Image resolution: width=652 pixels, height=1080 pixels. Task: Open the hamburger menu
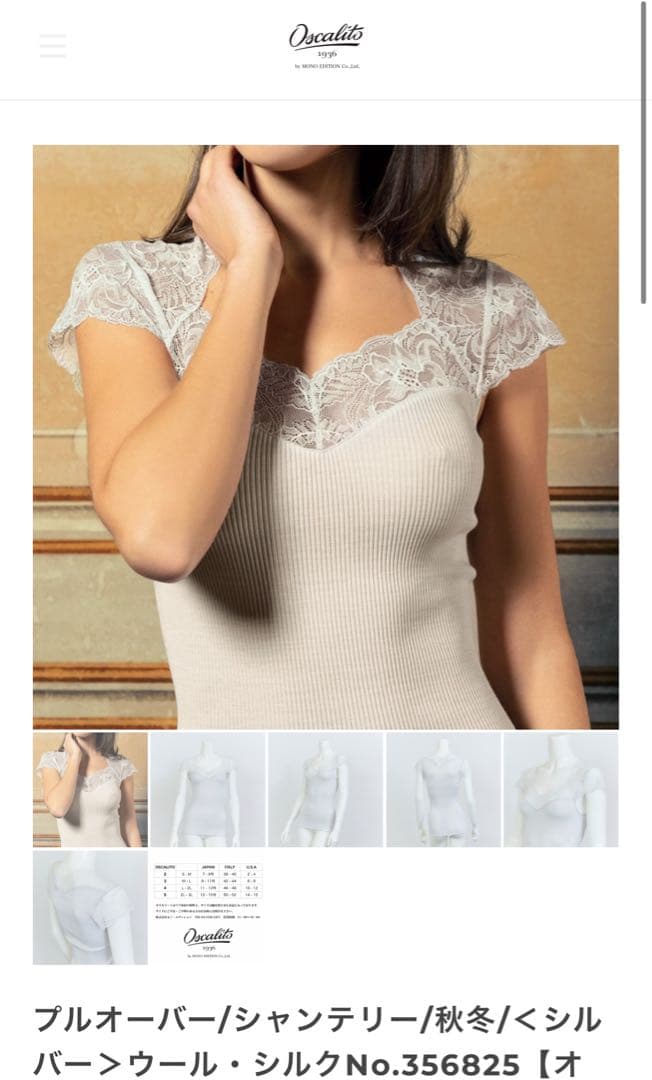pos(52,46)
